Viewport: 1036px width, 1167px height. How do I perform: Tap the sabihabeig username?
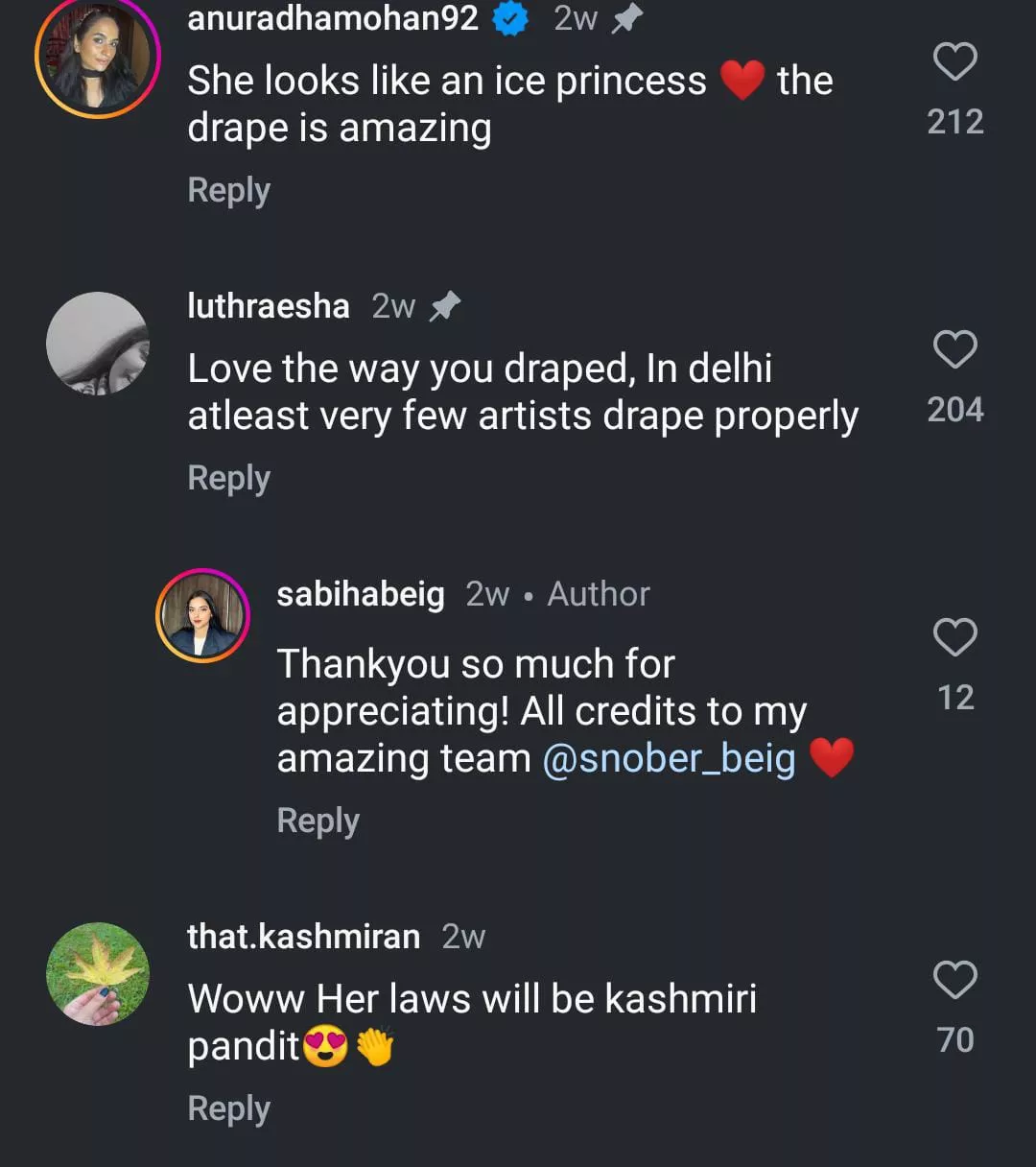(360, 594)
